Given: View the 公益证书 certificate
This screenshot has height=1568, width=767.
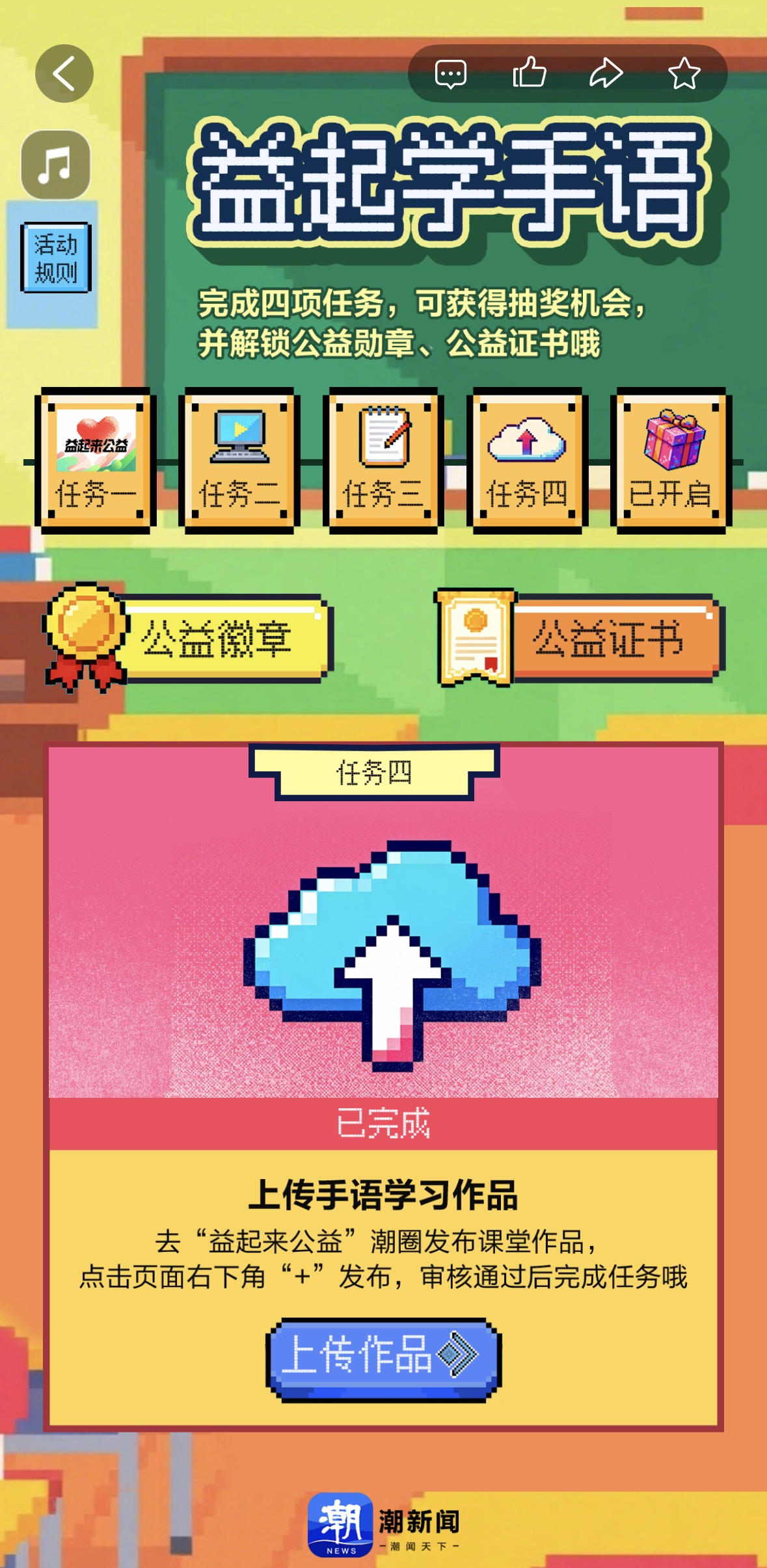Looking at the screenshot, I should 580,638.
